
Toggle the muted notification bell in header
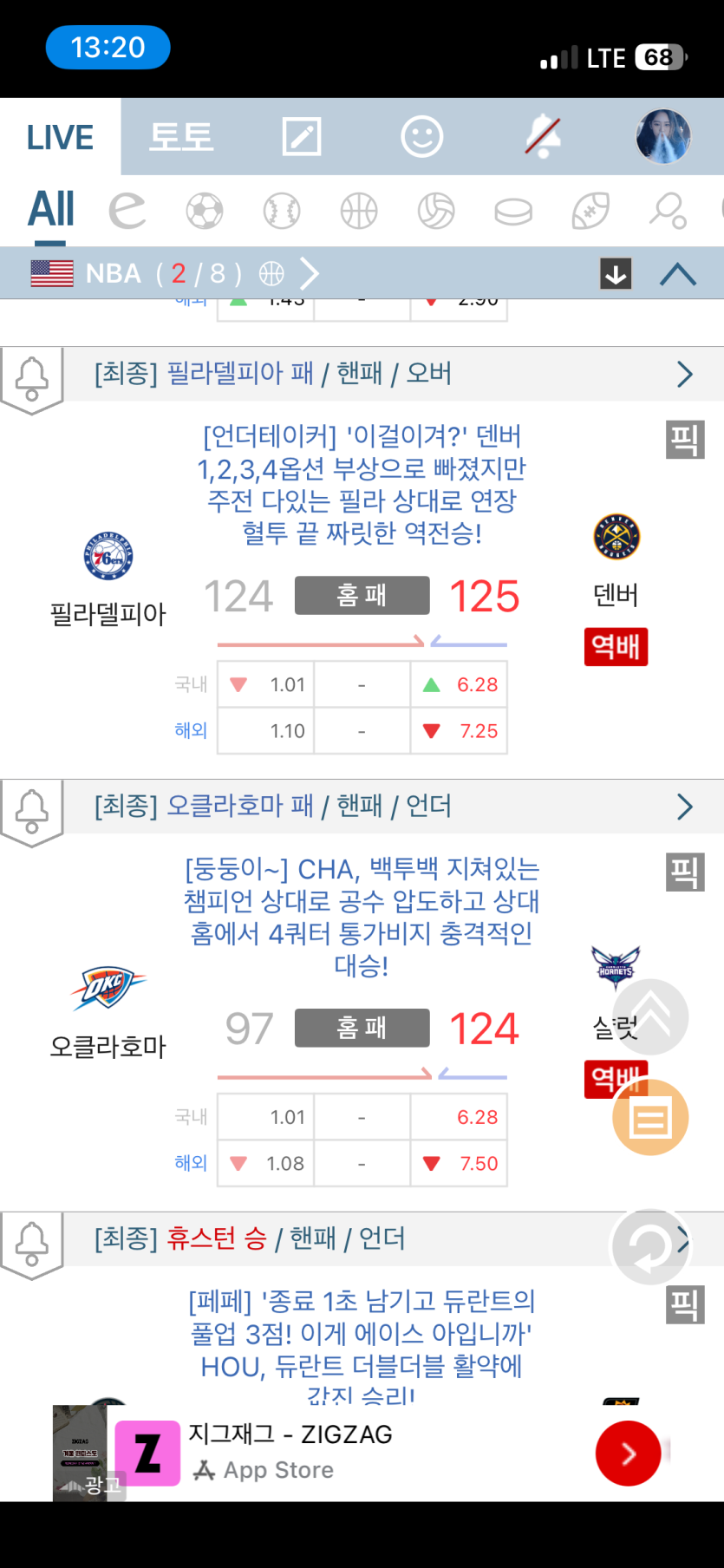(544, 137)
